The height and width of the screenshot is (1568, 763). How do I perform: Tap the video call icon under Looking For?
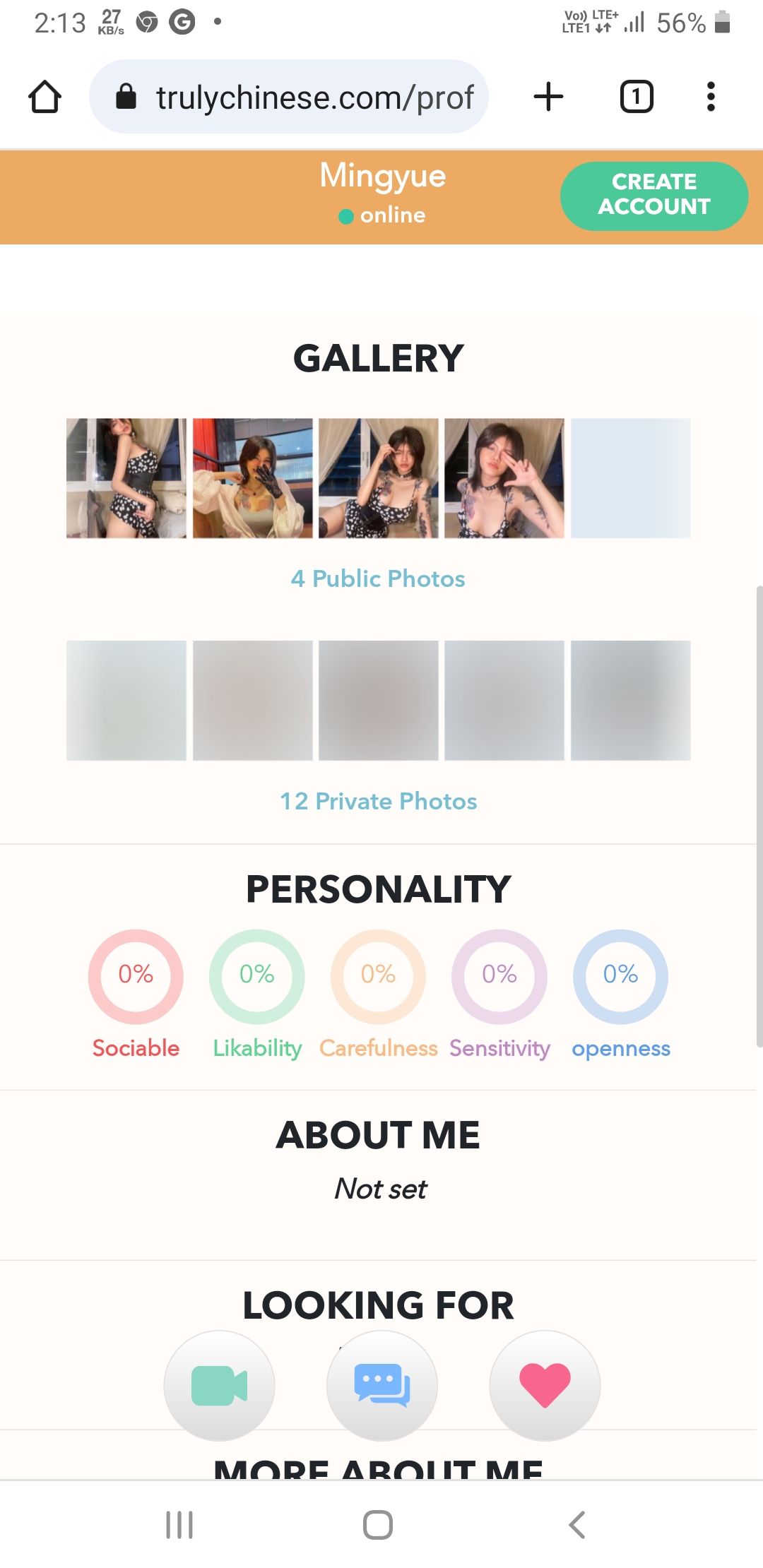220,1386
